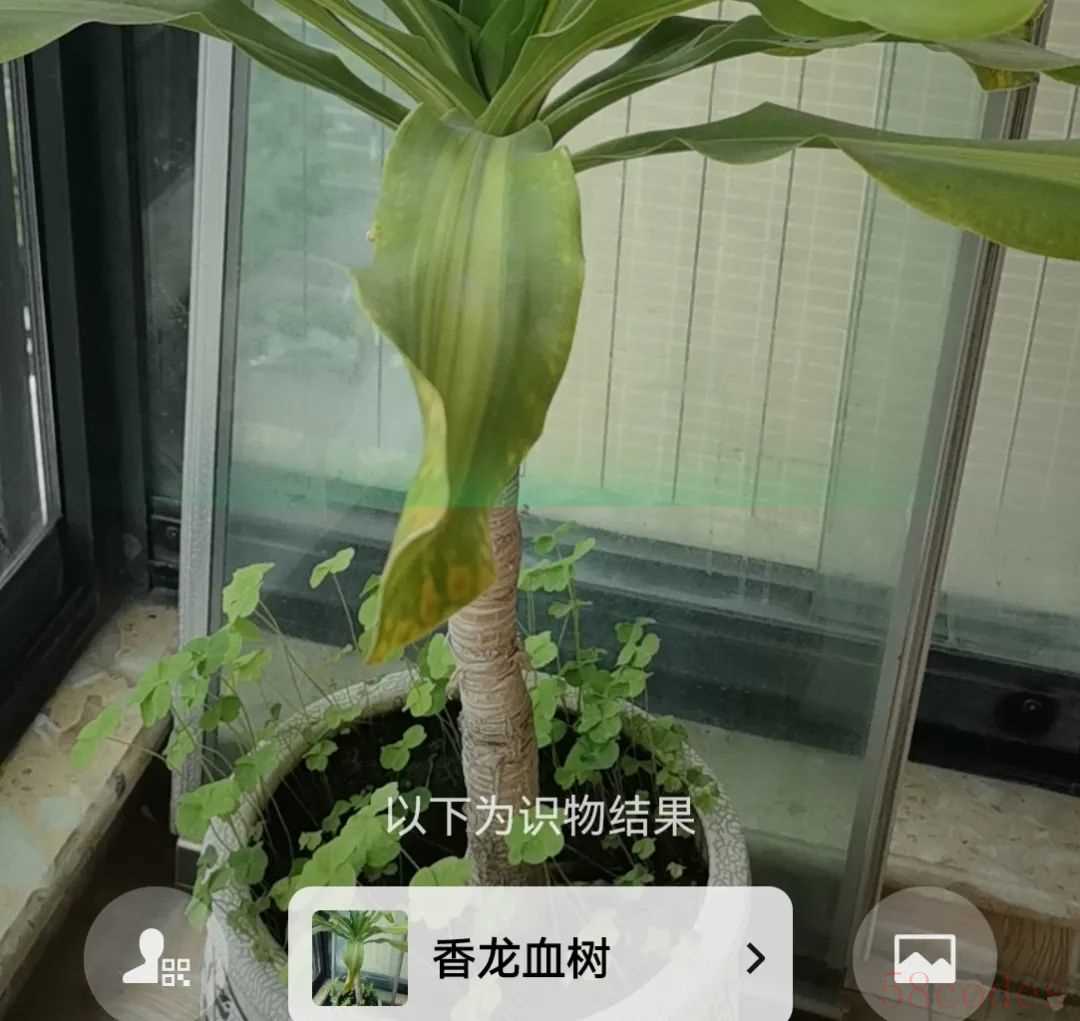Choose a picture from the gallery
This screenshot has width=1080, height=1021.
[925, 957]
